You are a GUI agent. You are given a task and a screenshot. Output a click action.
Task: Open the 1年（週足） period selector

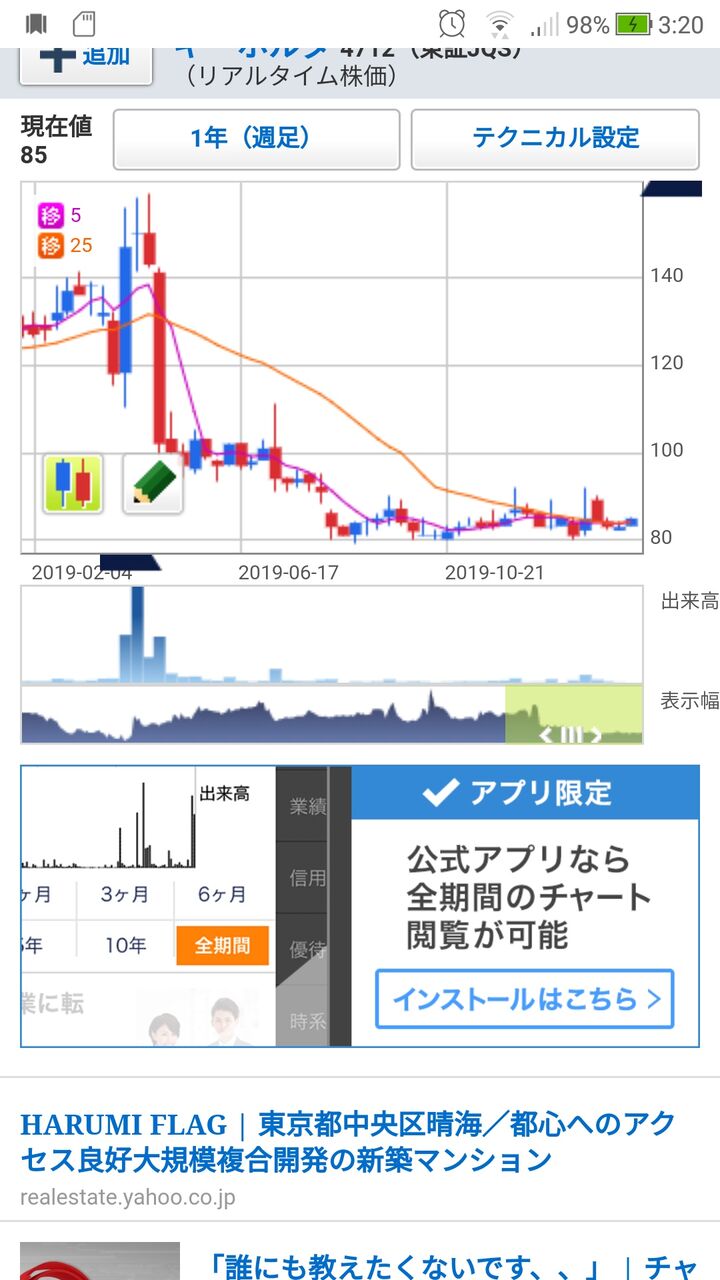point(256,139)
